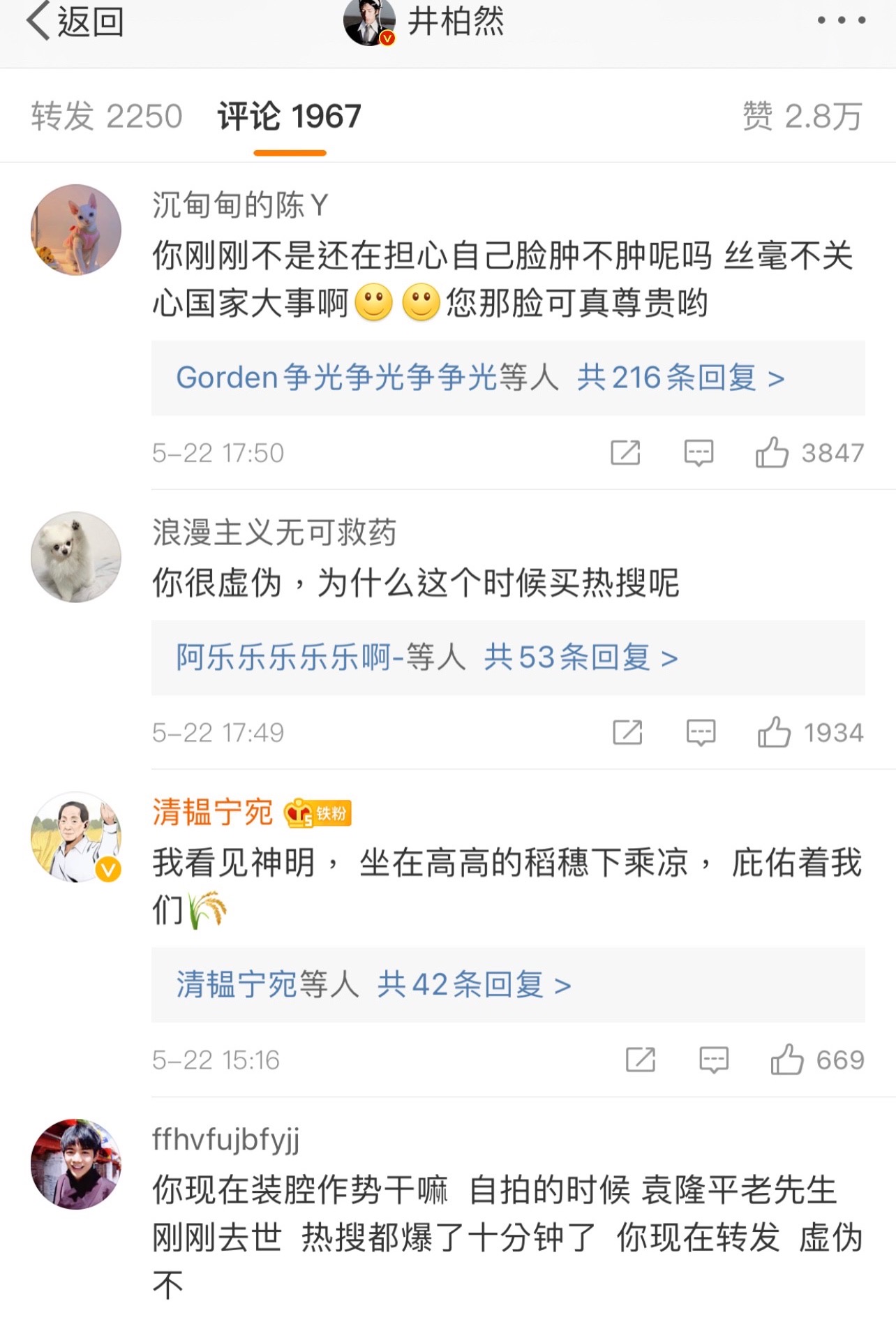Open the avatar of ffhvfujbfyjj
Viewport: 896px width, 1322px height.
[x=76, y=1164]
